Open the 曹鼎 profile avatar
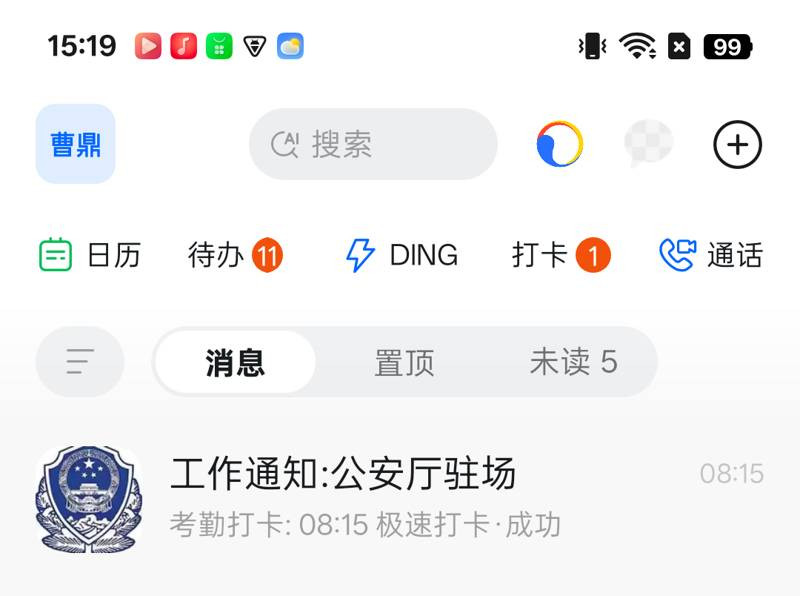Viewport: 800px width, 596px height. pos(75,144)
